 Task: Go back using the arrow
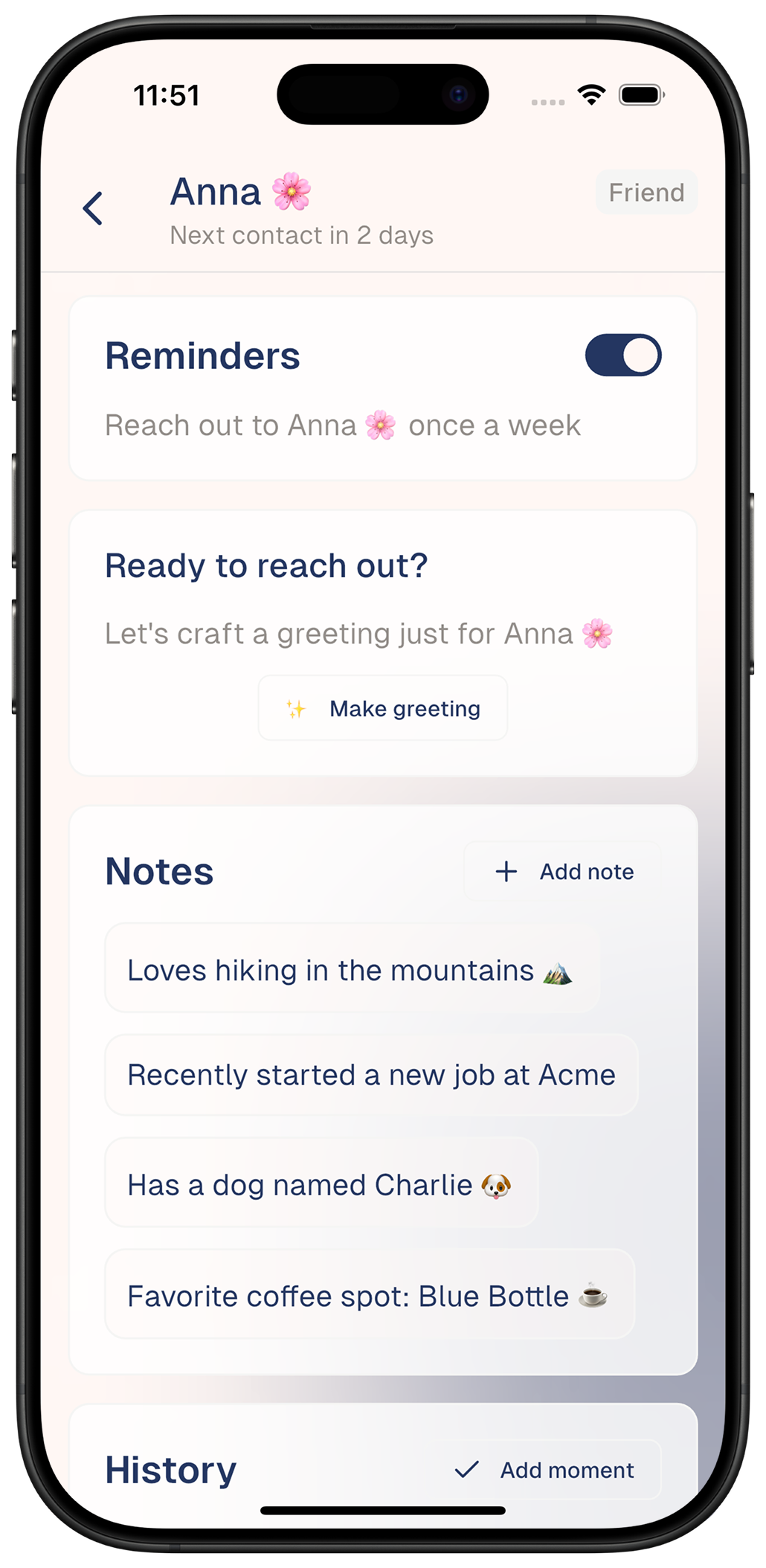[x=93, y=208]
